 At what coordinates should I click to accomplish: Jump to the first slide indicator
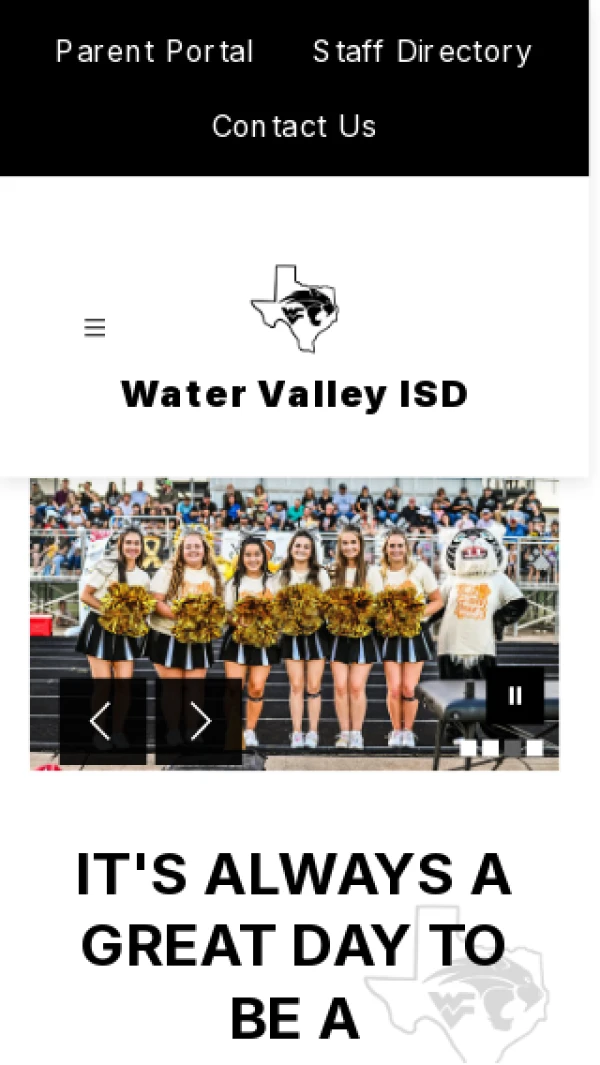[x=468, y=747]
